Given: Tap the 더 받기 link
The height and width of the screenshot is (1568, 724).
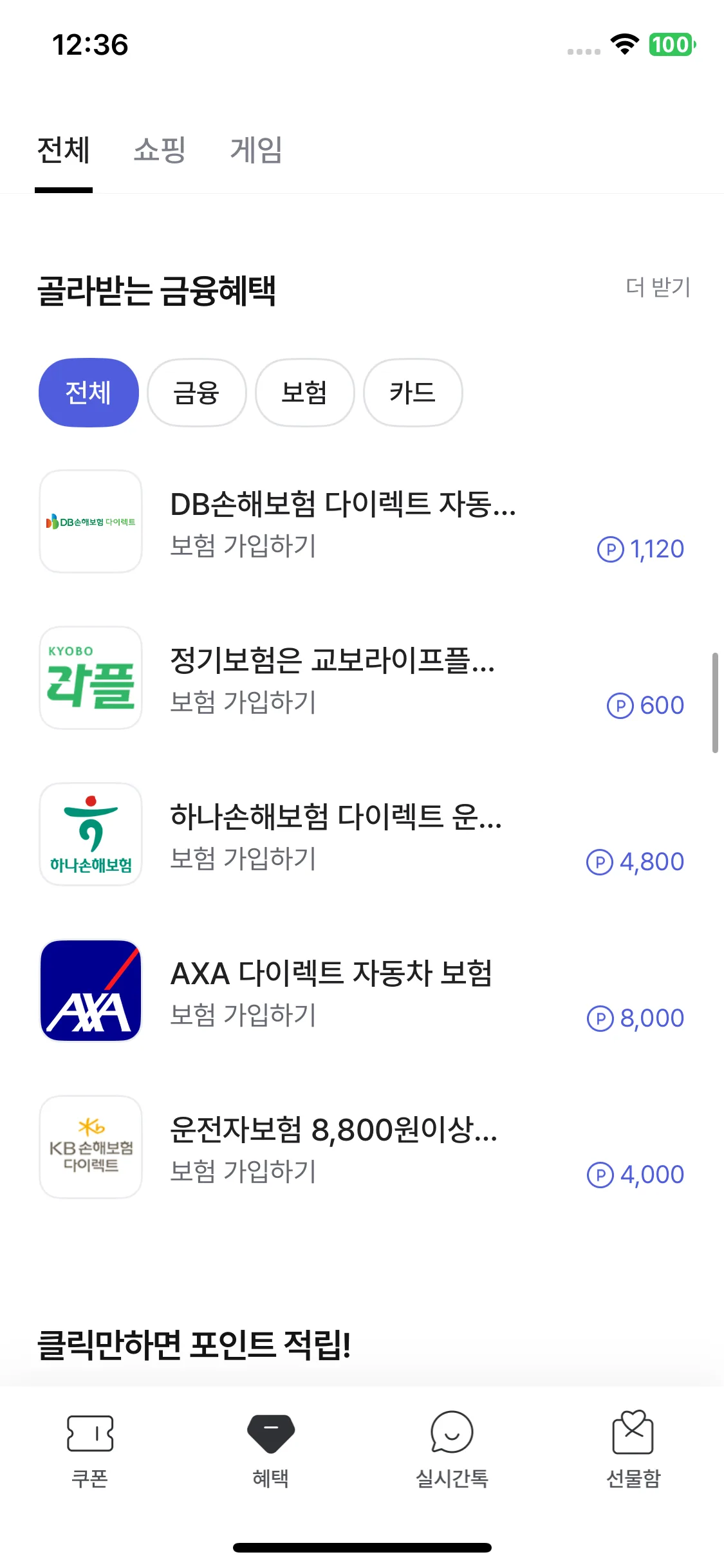Looking at the screenshot, I should [658, 287].
